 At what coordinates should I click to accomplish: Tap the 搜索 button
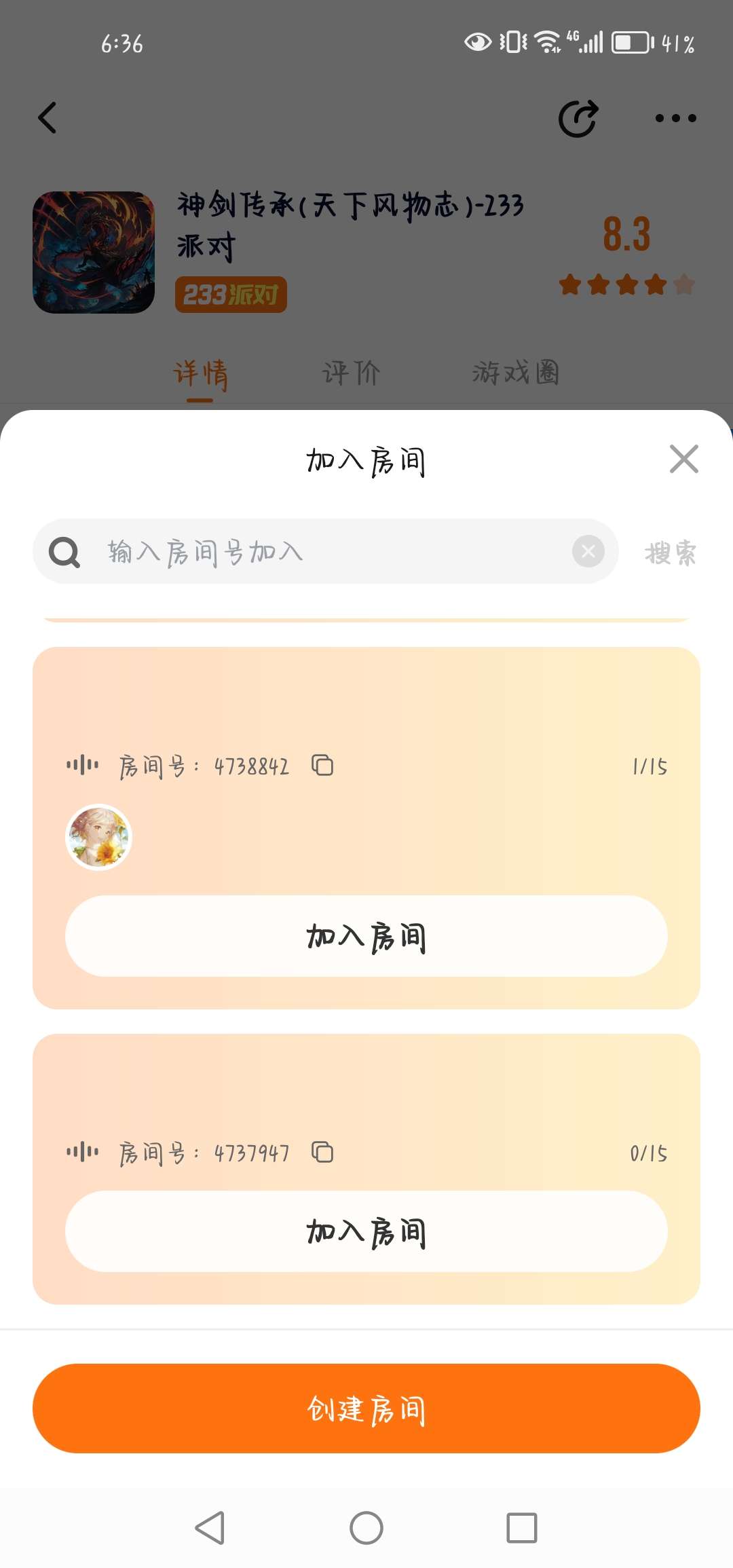(670, 553)
